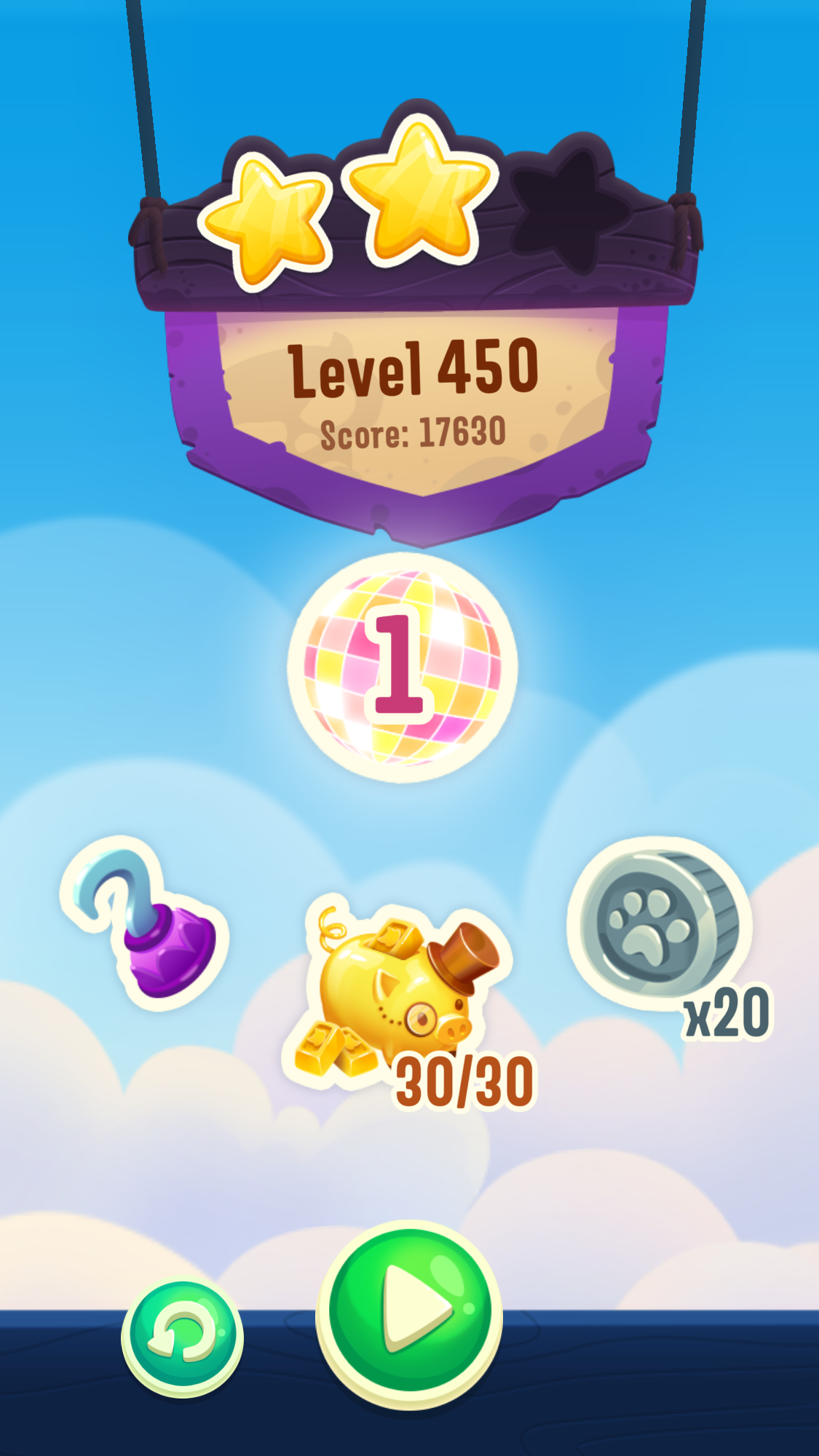This screenshot has width=819, height=1456.
Task: Replay the level with the retry button
Action: click(x=182, y=1337)
